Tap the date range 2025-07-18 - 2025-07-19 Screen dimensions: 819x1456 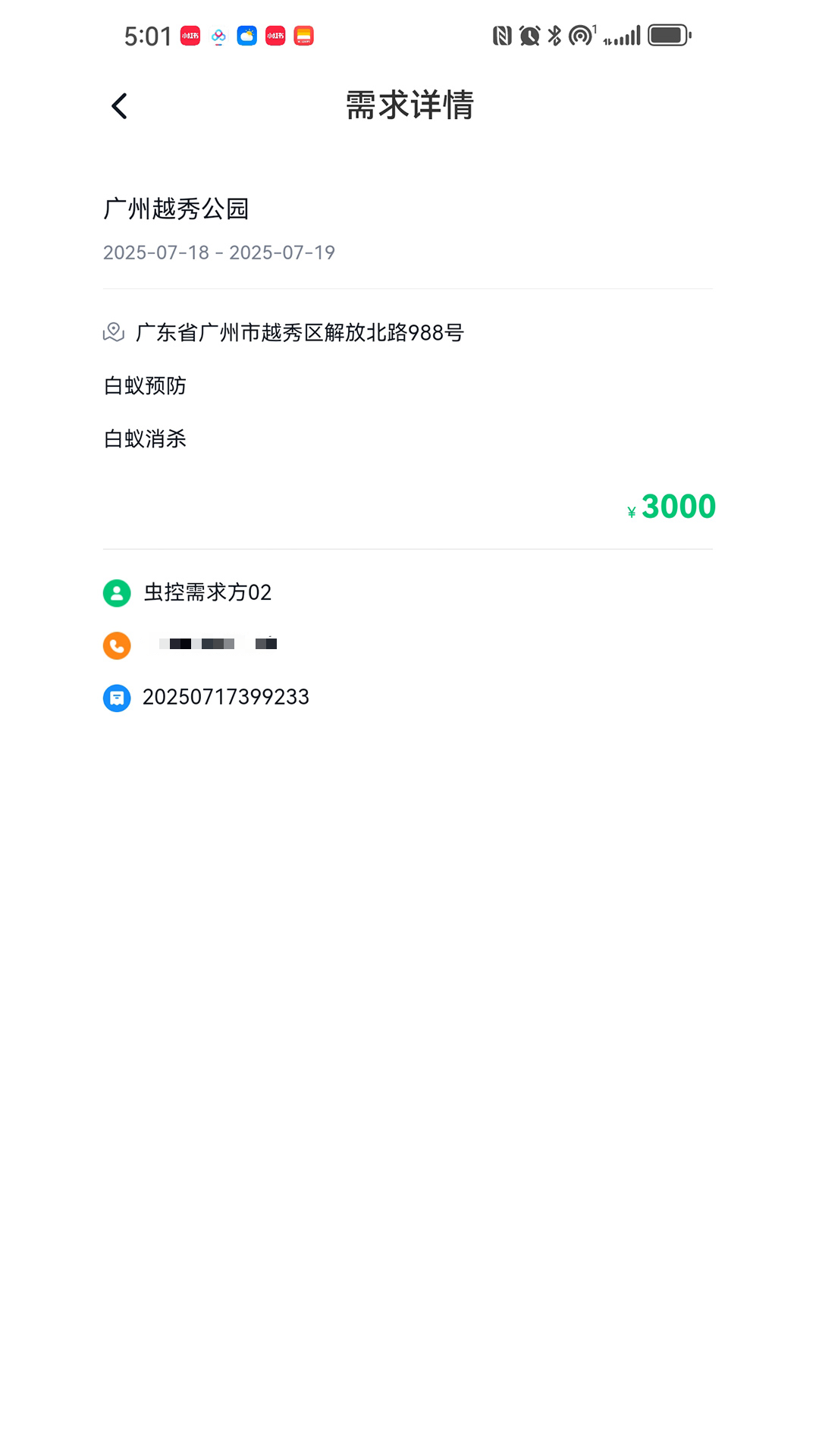pyautogui.click(x=219, y=253)
